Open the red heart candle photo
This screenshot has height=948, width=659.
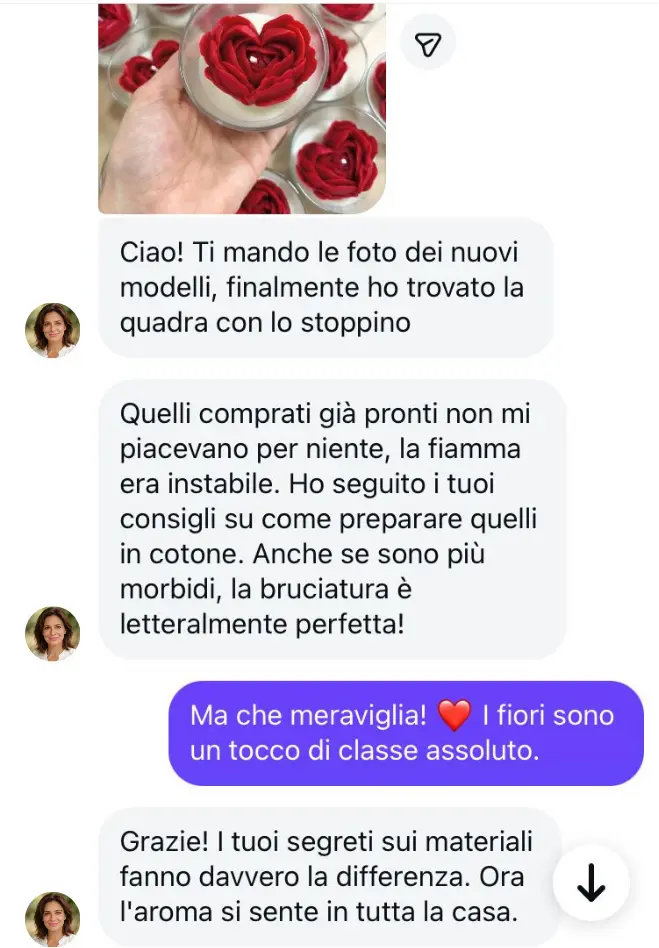pos(241,108)
